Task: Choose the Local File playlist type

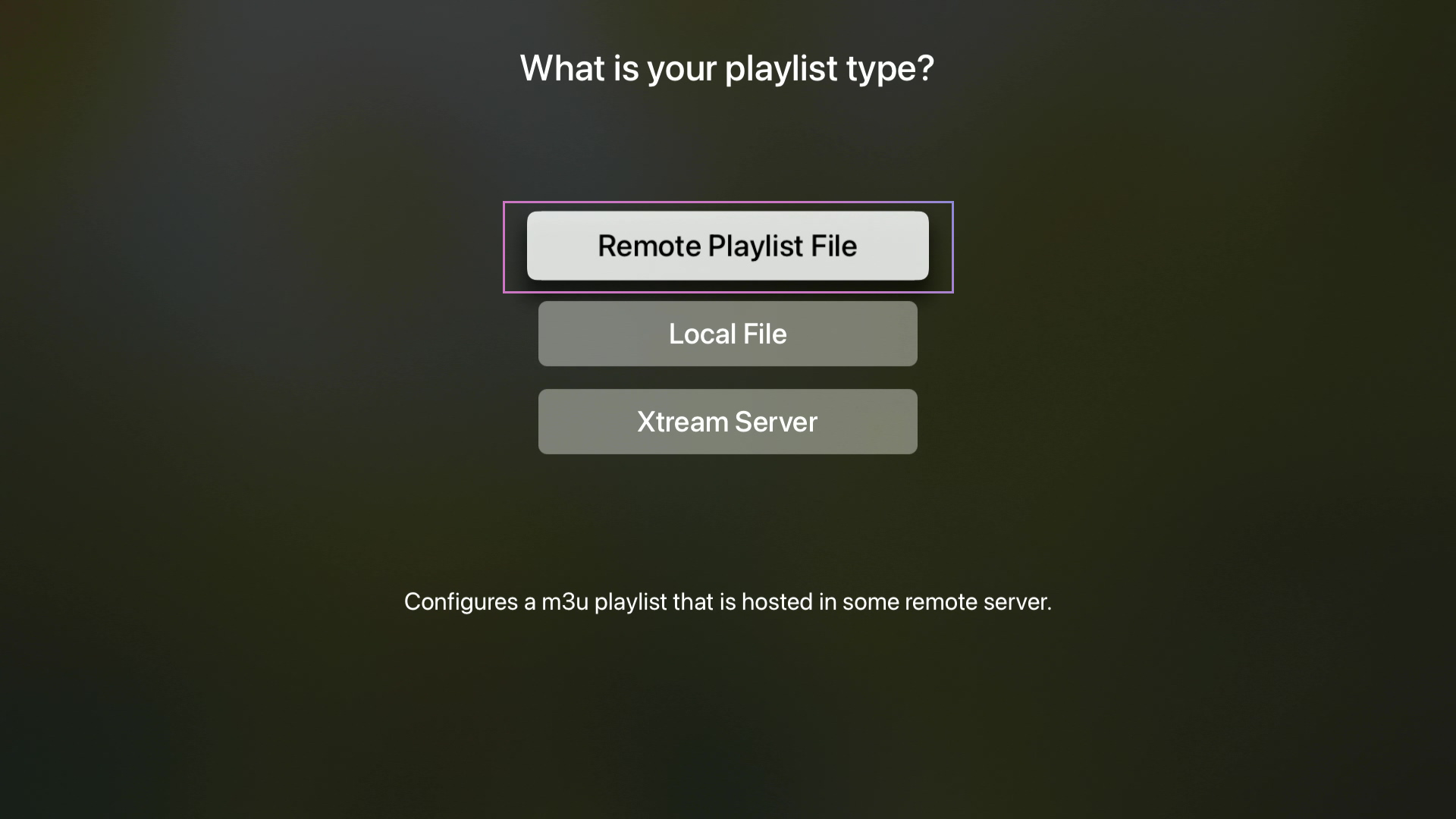Action: pos(727,334)
